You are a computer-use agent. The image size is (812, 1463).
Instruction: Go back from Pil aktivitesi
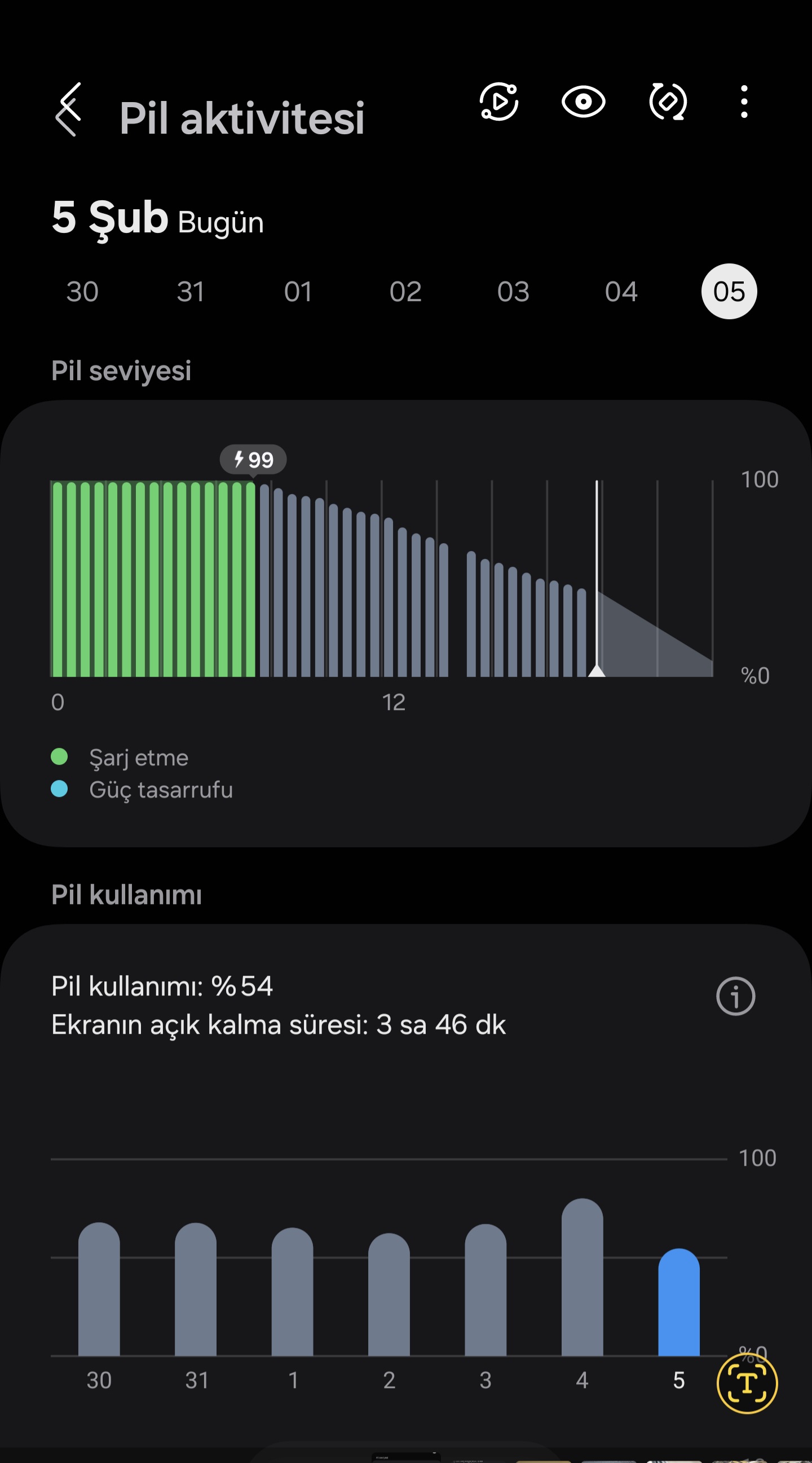coord(69,109)
